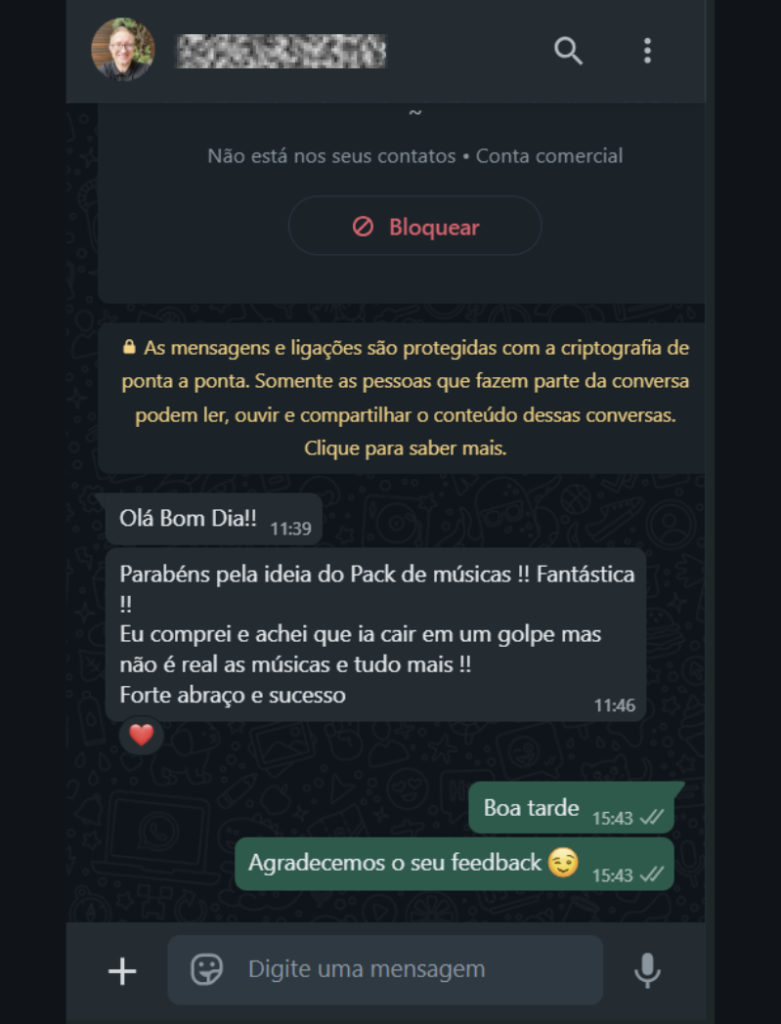Tap the heart reaction under the message
781x1024 pixels.
142,736
